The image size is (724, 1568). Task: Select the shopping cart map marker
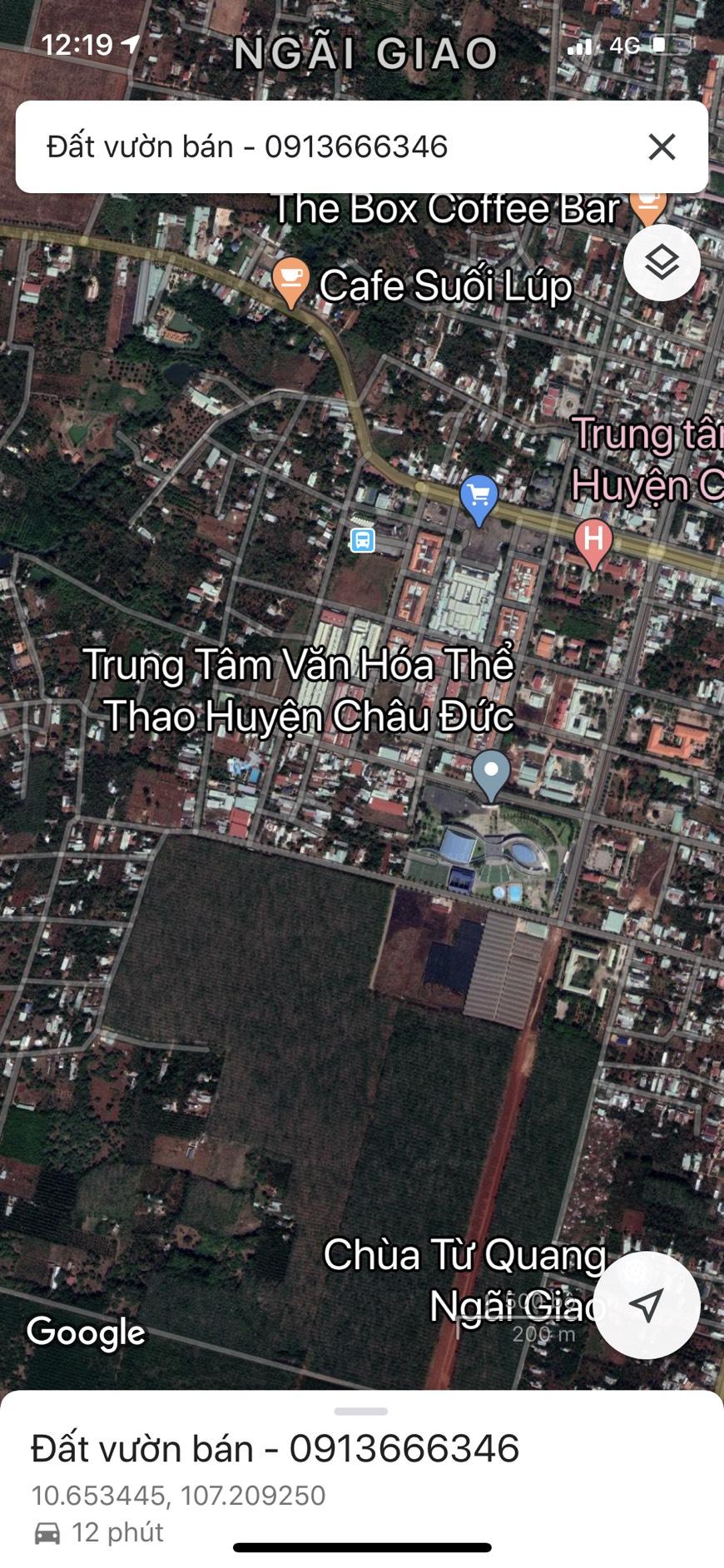(x=479, y=498)
